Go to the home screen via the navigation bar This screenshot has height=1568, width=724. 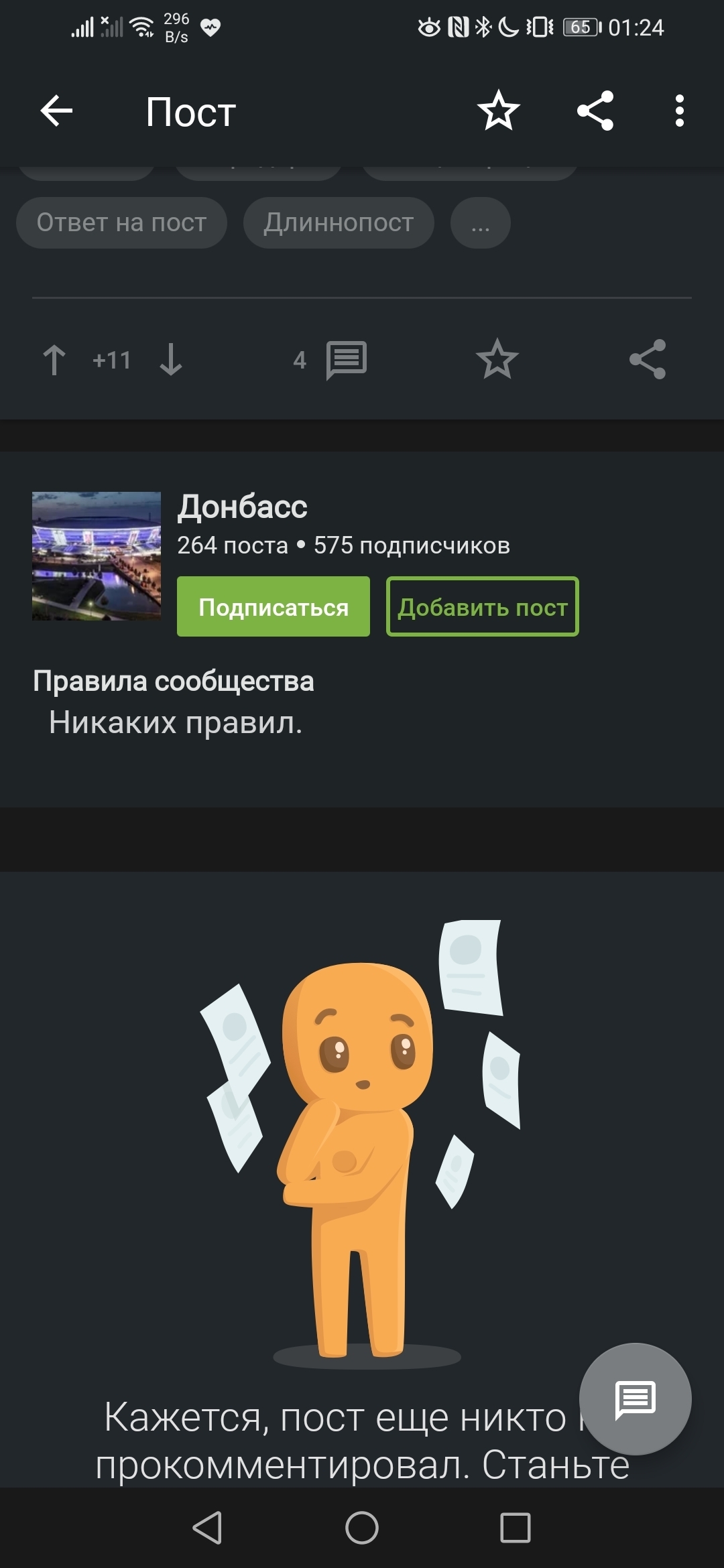point(362,1528)
